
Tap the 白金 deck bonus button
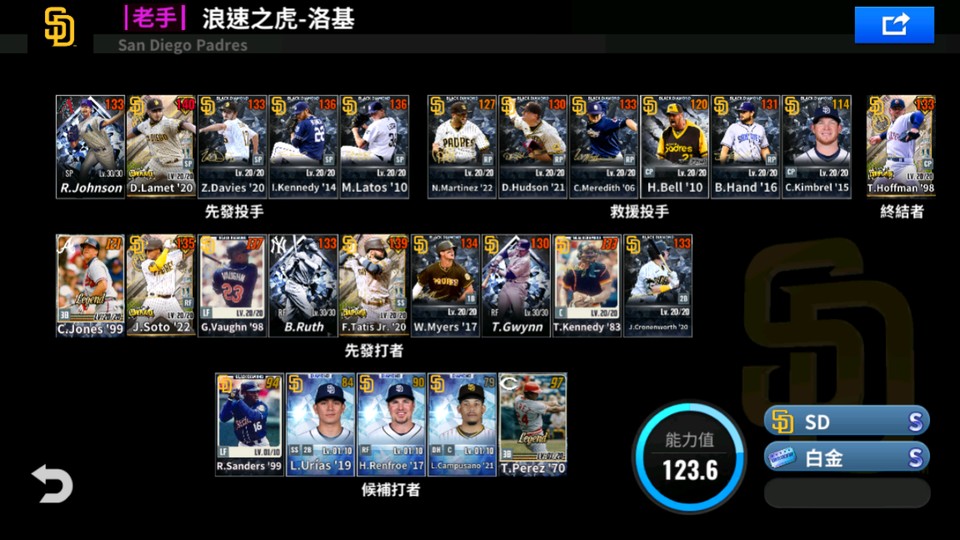tap(847, 458)
